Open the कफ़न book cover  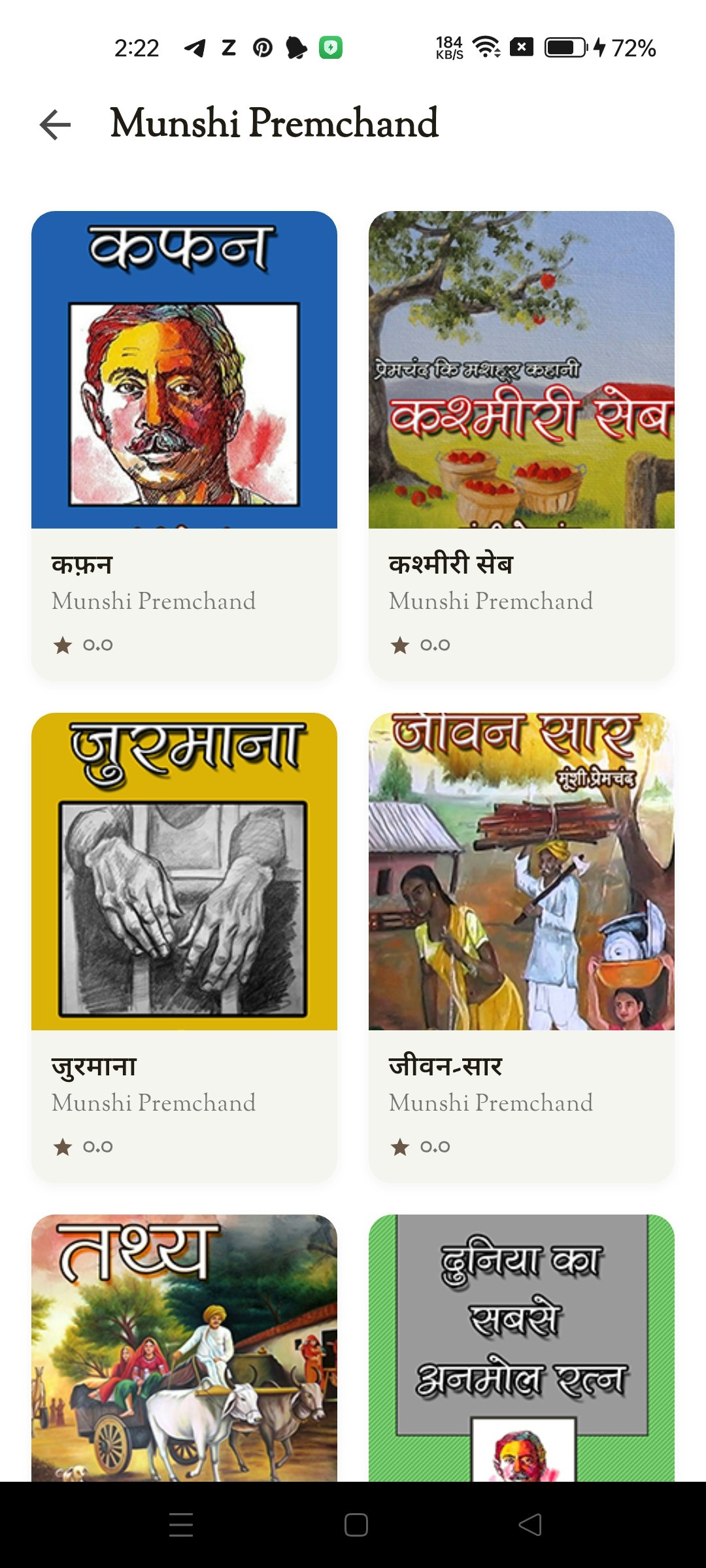click(x=183, y=369)
